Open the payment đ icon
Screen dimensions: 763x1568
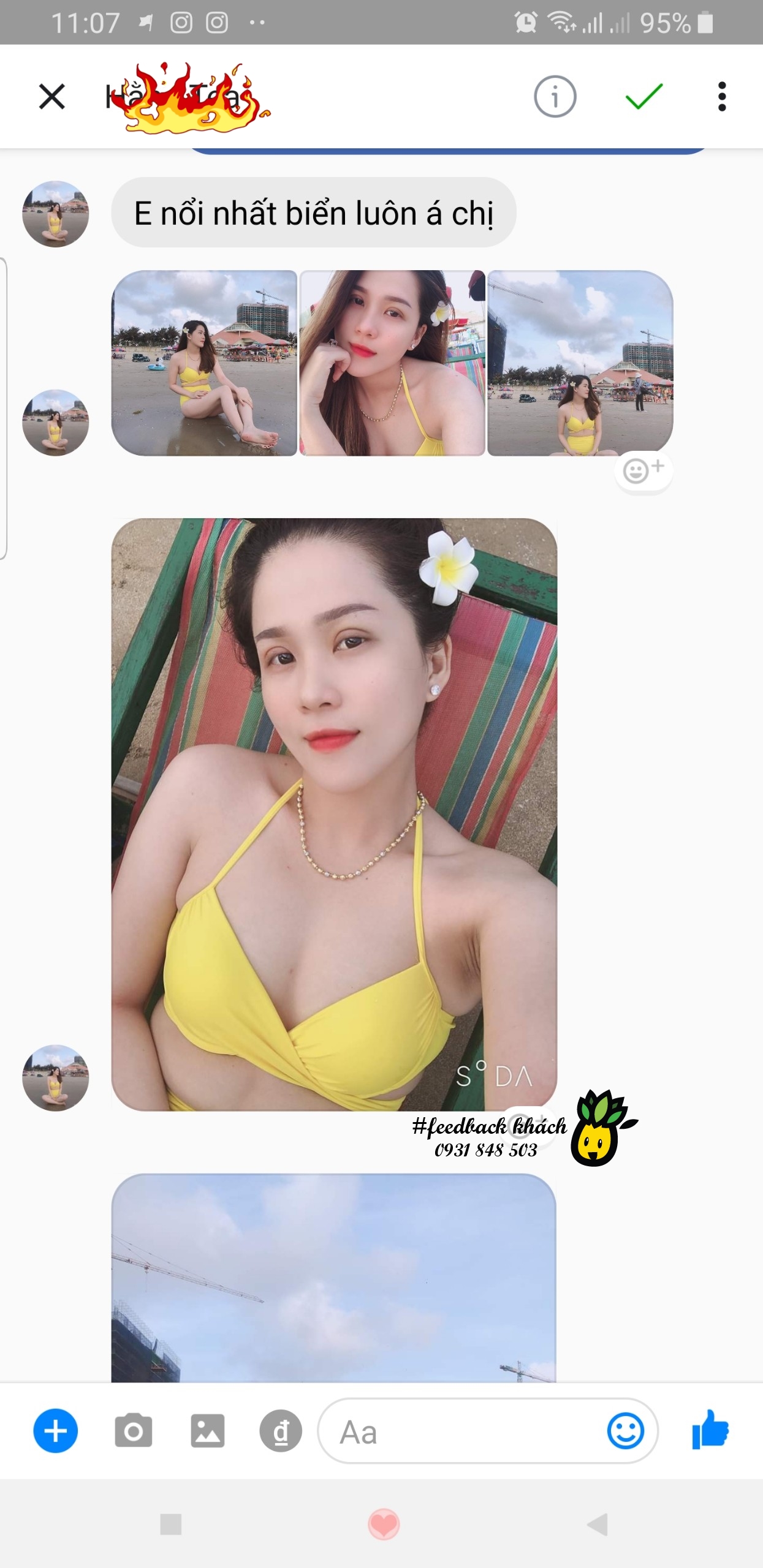281,1431
